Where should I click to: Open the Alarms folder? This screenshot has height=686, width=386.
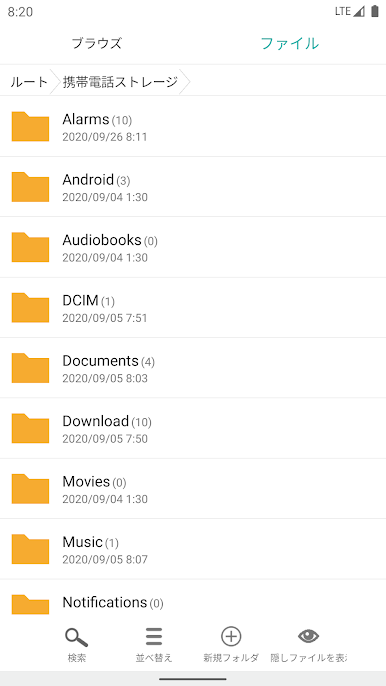point(193,126)
